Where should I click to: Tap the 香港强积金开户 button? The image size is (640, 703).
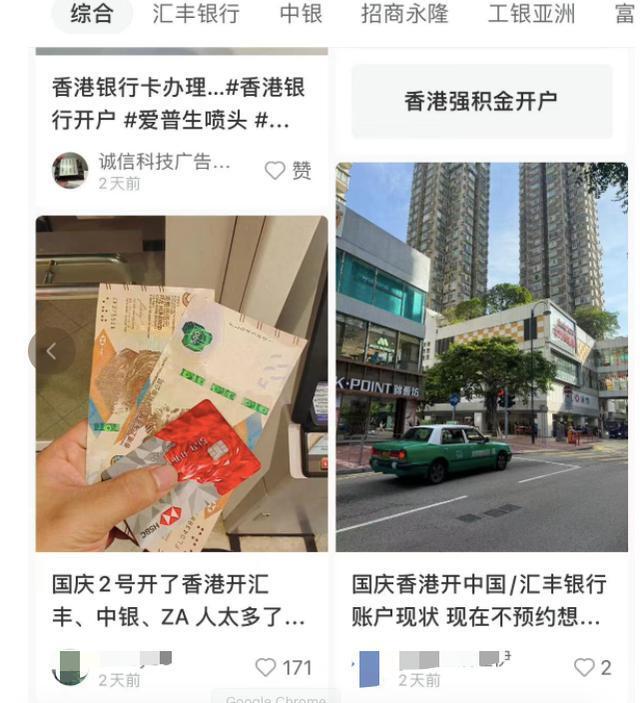tap(481, 101)
